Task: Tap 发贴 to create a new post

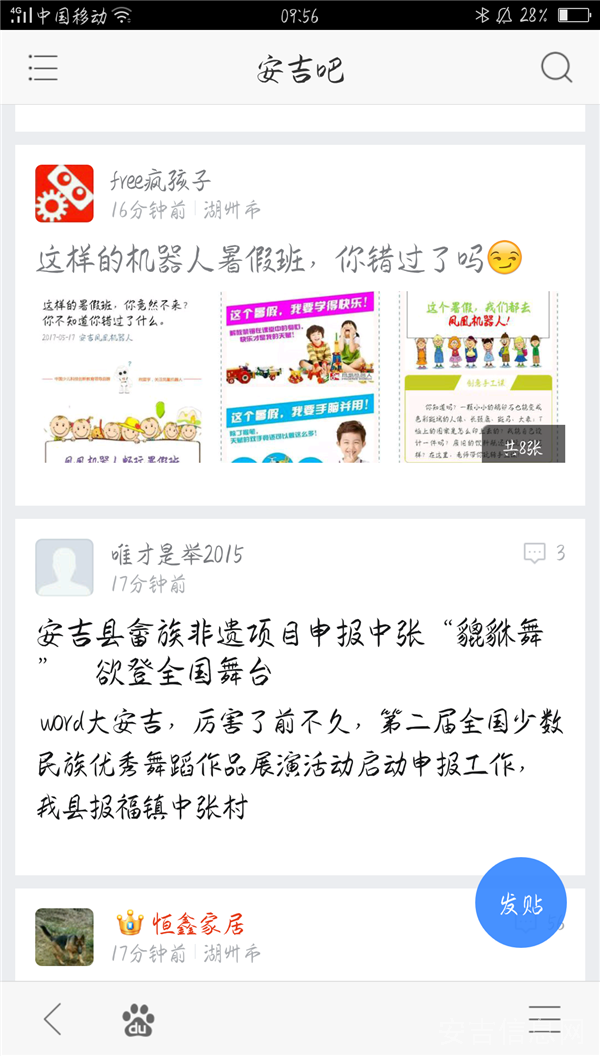Action: 521,903
